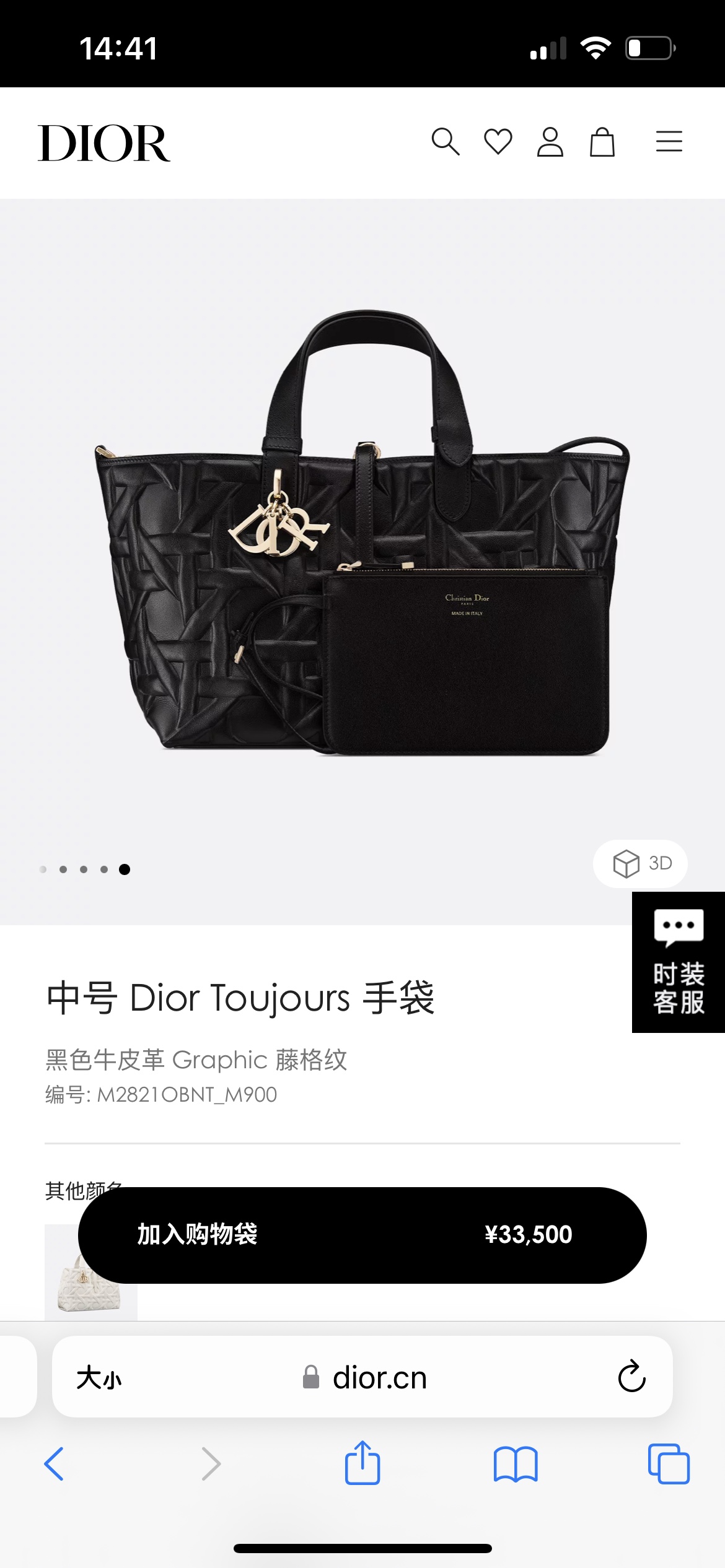
Task: Show open tabs overview
Action: click(669, 1464)
